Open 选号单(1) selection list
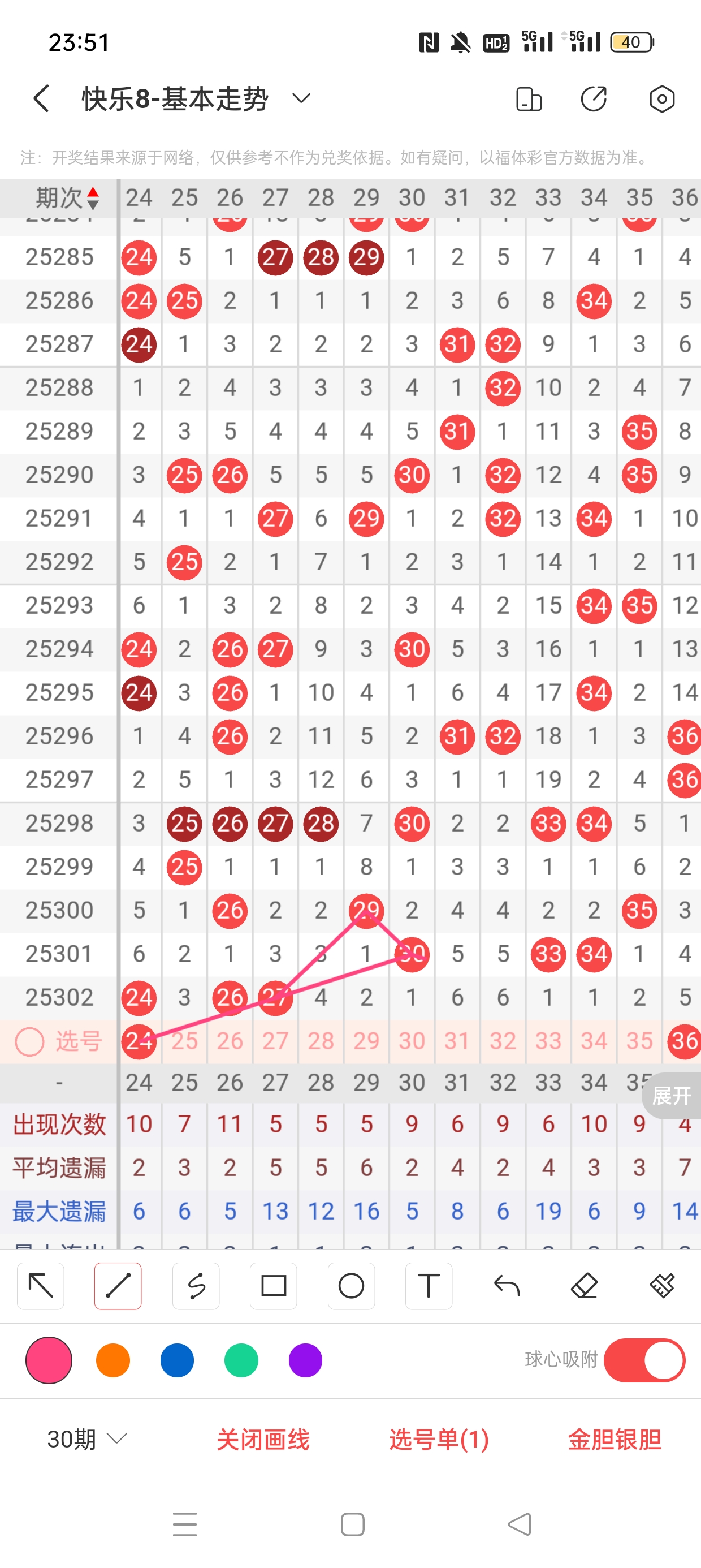The image size is (701, 1568). (439, 1440)
